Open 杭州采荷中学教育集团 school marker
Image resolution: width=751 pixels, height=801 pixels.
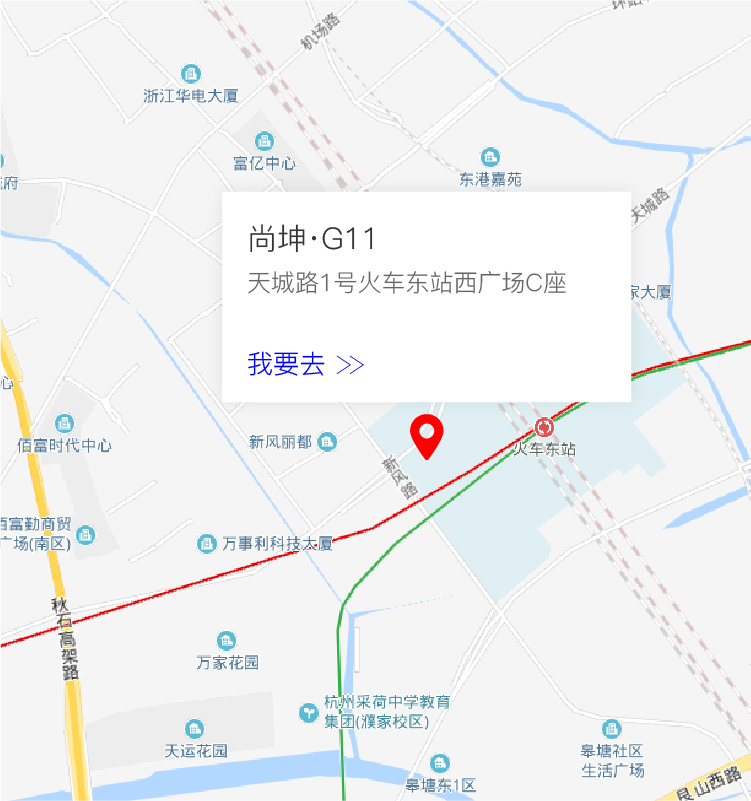coord(310,712)
